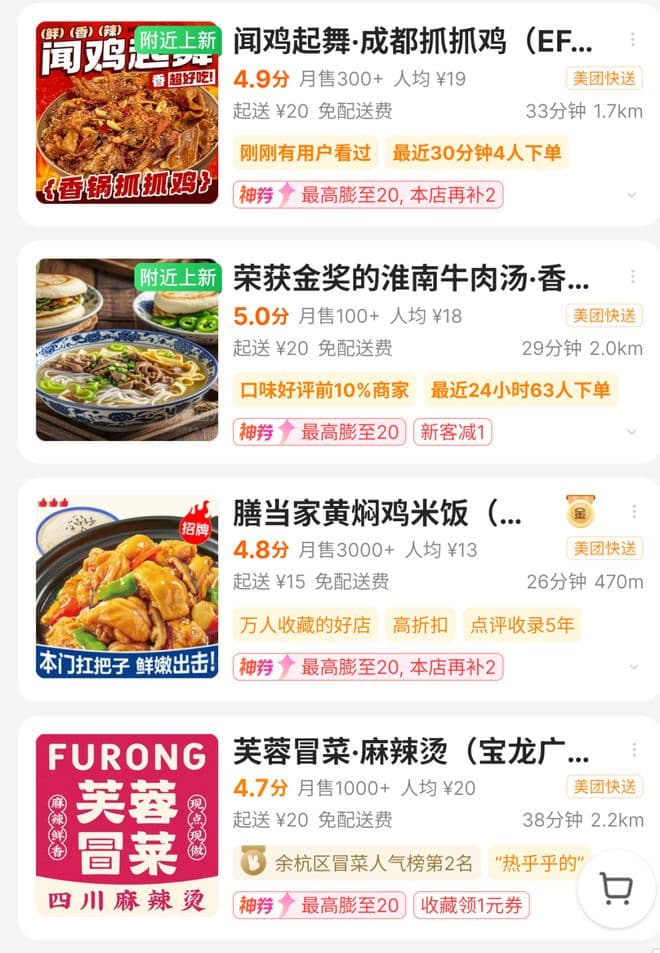
Task: Expand the coupon list for 闻鸡起舞·成都抓抓鸡
Action: (631, 195)
